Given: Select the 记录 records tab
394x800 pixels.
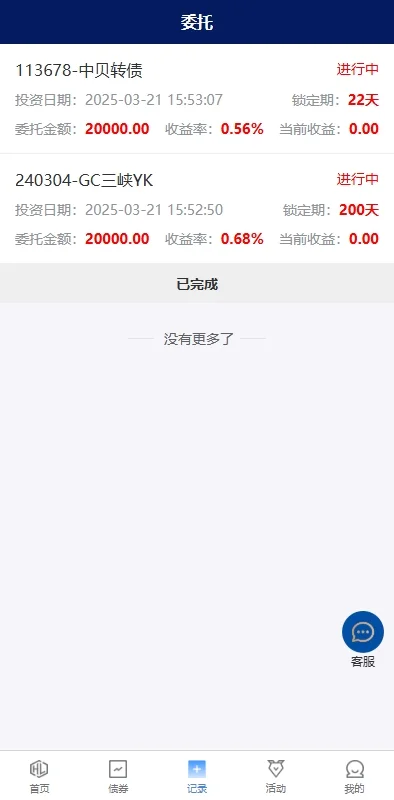Looking at the screenshot, I should 197,776.
